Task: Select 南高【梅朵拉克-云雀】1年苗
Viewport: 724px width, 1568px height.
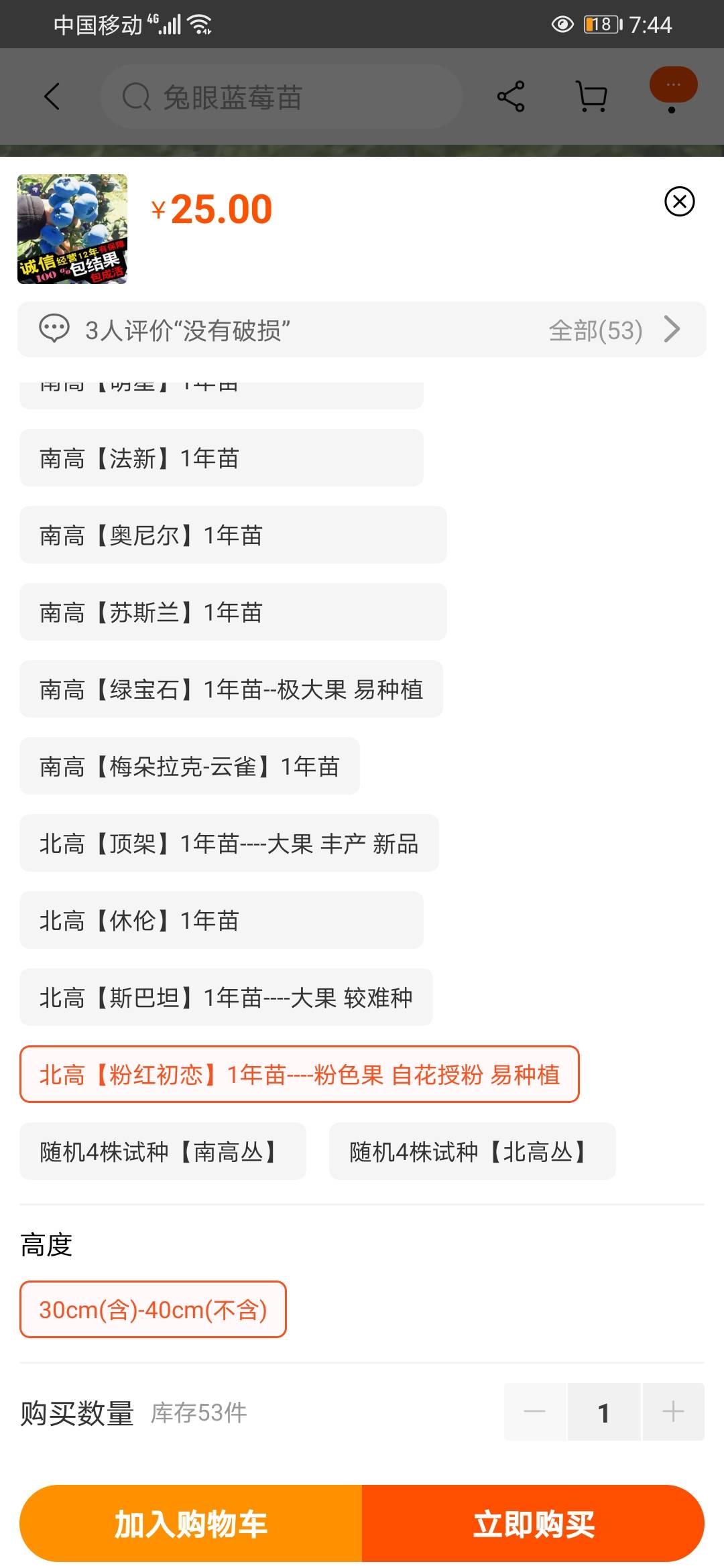Action: (190, 767)
